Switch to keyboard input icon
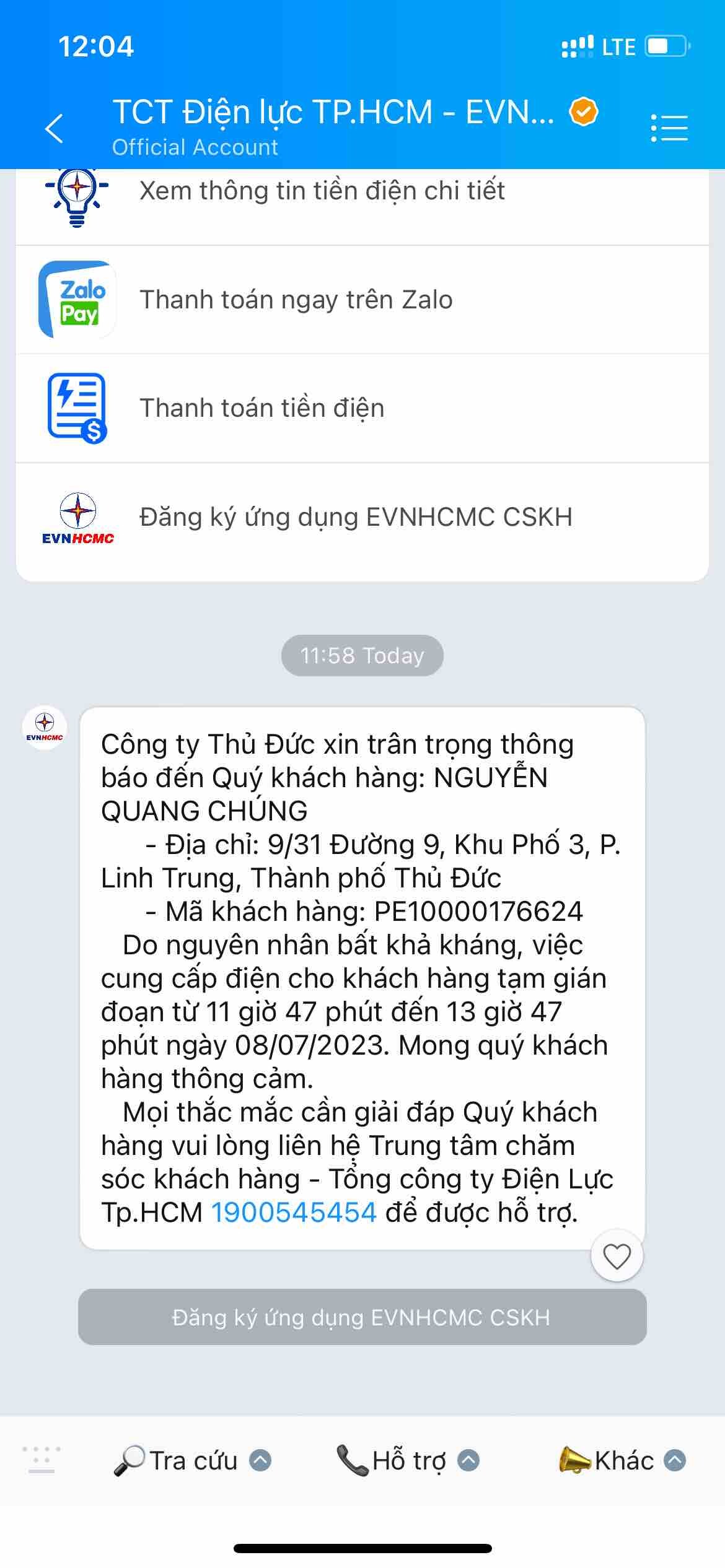Image resolution: width=725 pixels, height=1568 pixels. (42, 1460)
